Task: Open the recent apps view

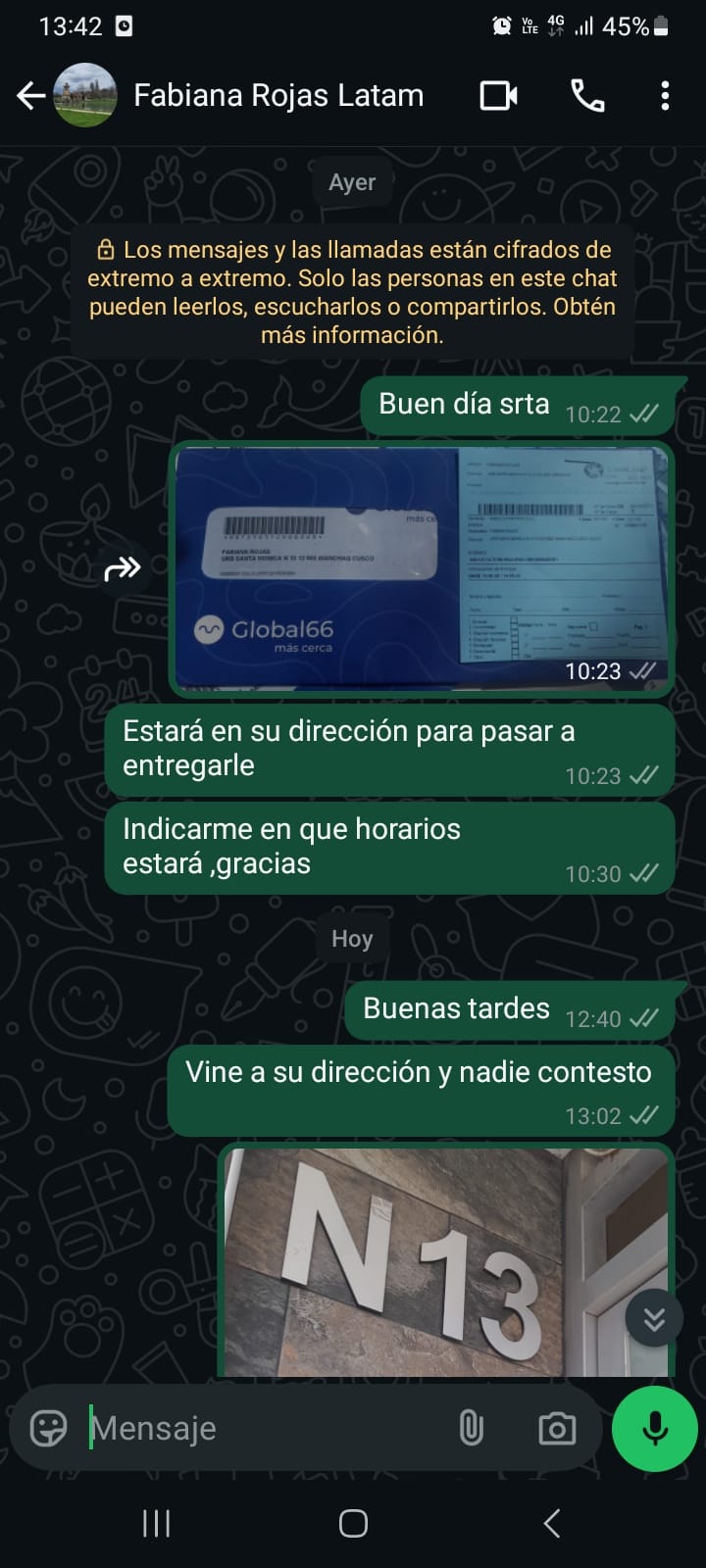Action: coord(156,1523)
